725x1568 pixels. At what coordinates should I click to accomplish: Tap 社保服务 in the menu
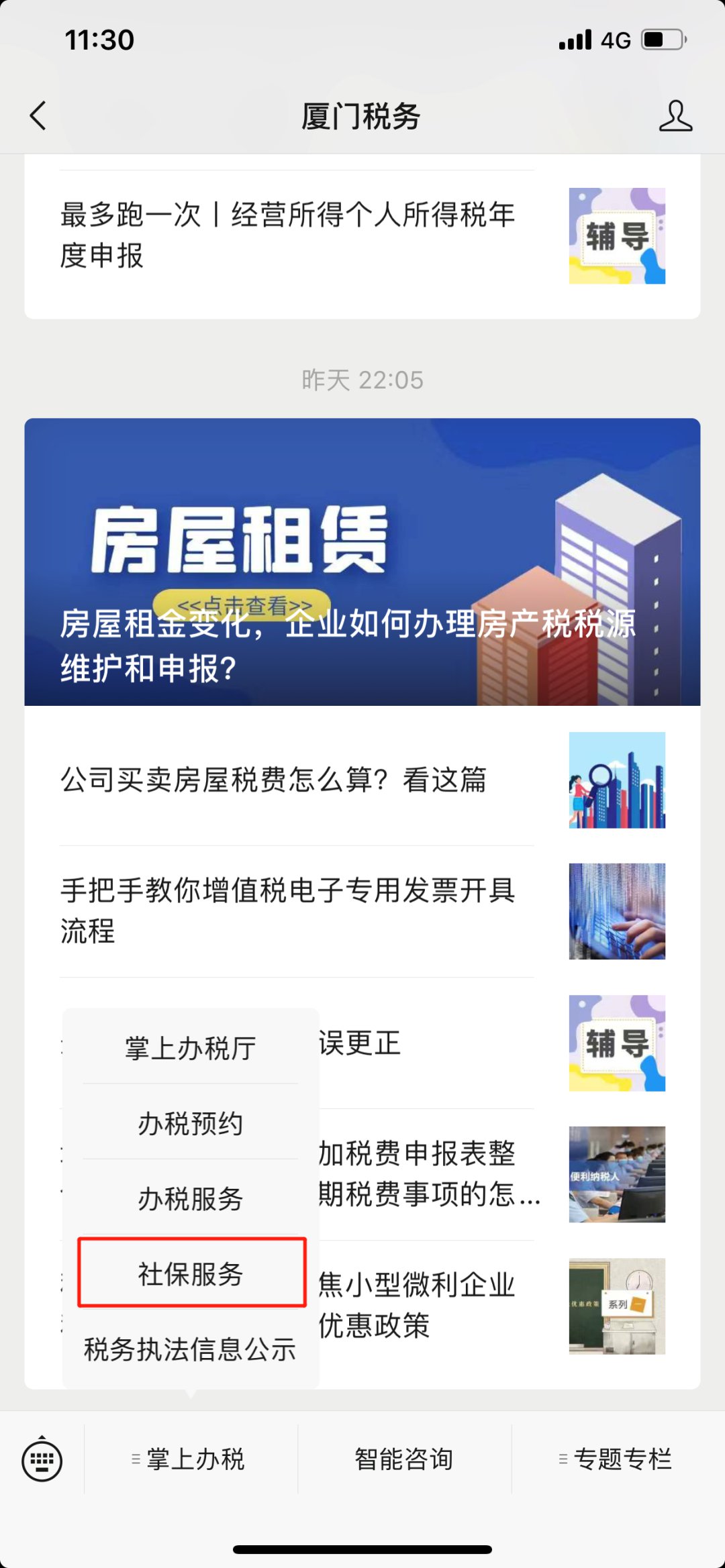point(191,1273)
